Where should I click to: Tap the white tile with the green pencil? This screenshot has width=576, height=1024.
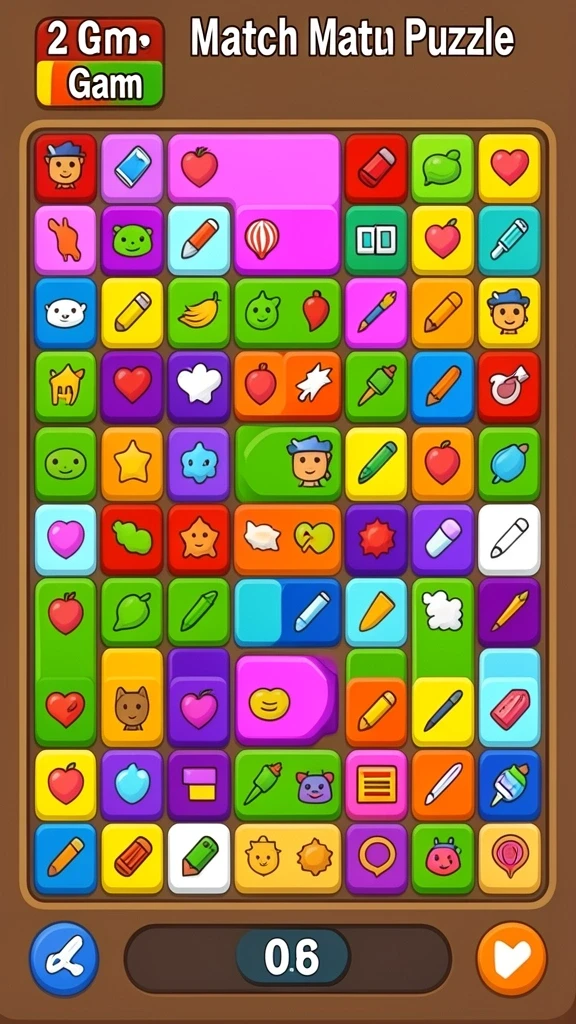pyautogui.click(x=199, y=857)
